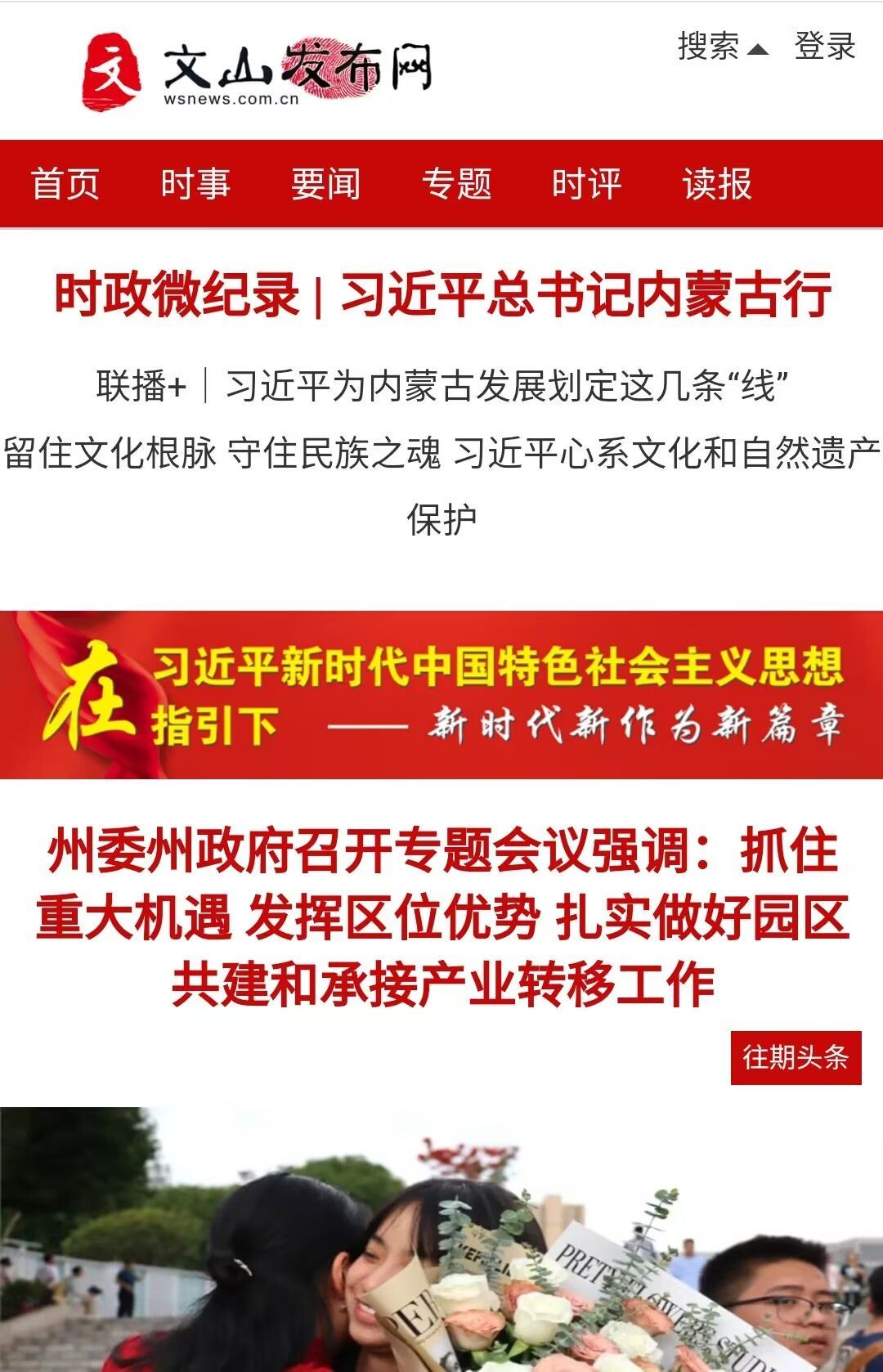View 往期头条 past headlines

click(x=796, y=1057)
